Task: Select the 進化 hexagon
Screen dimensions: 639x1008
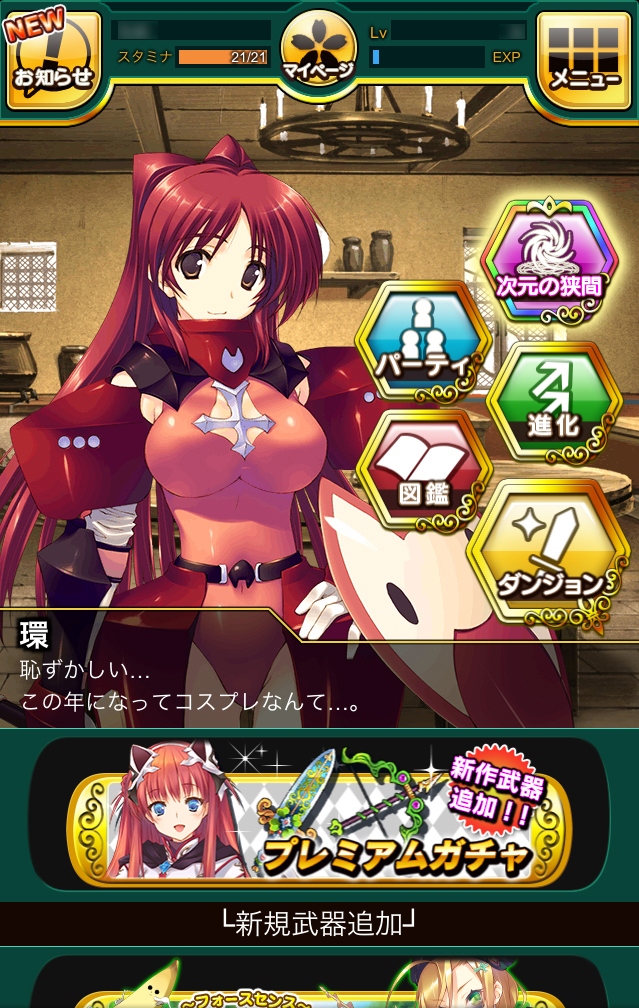Action: [x=553, y=400]
